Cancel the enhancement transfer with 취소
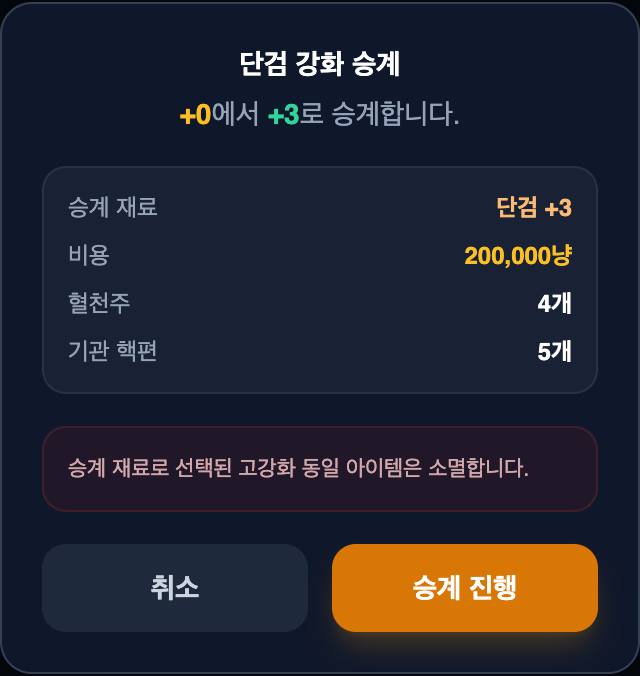Screen dimensions: 640x676 pos(175,588)
